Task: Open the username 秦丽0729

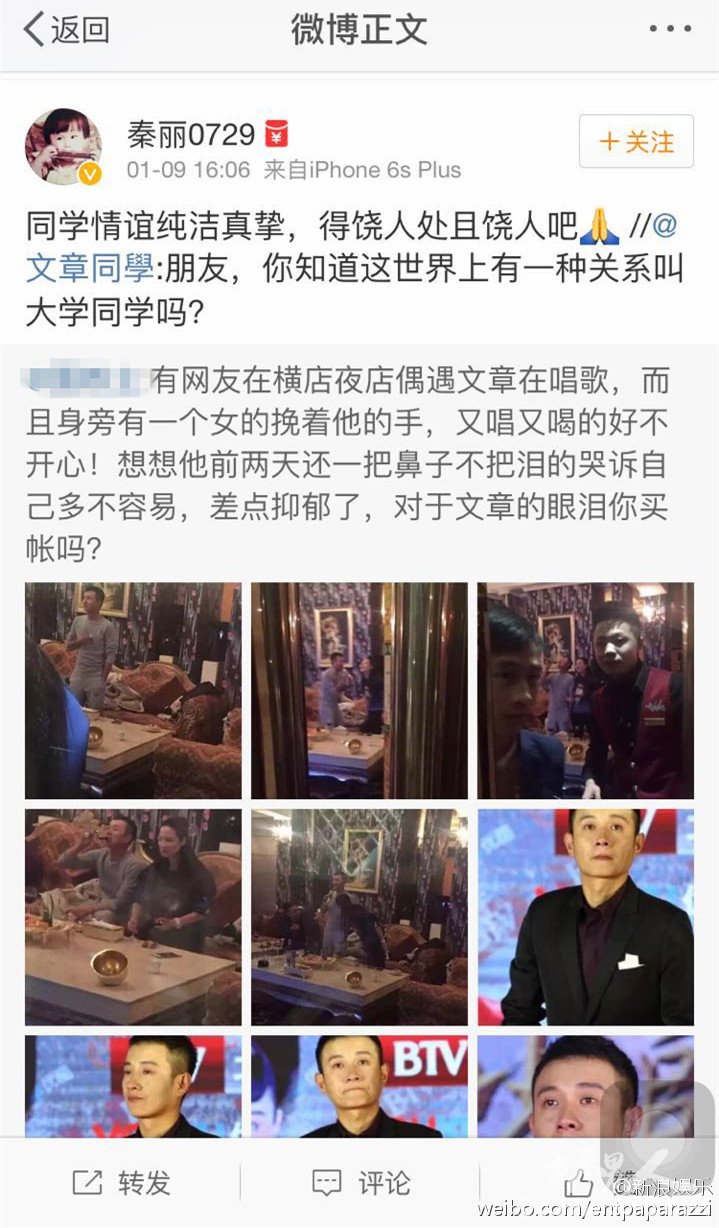Action: point(192,133)
